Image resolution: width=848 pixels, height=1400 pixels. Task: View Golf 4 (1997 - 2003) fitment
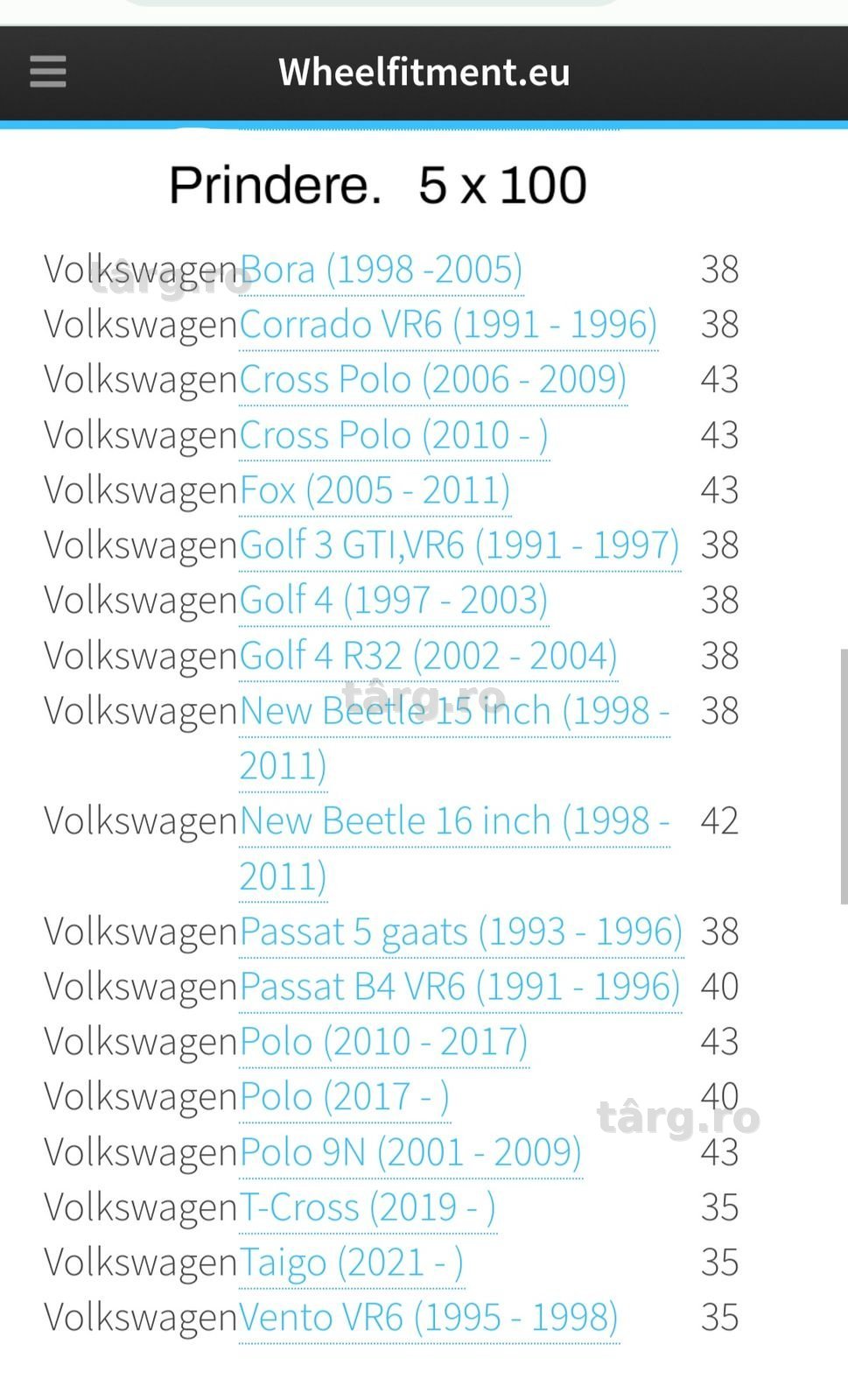click(x=394, y=601)
